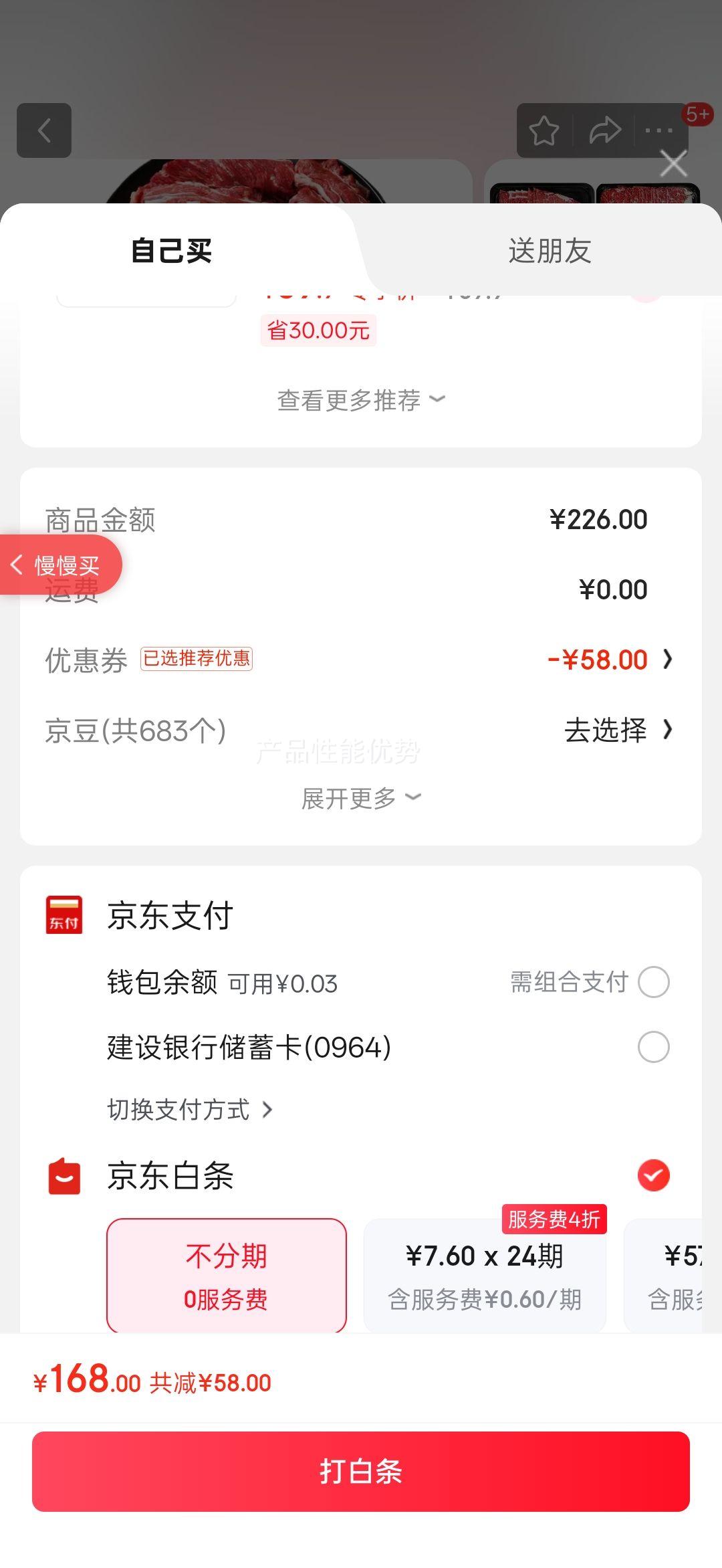Expand 展开更多 price details

361,798
